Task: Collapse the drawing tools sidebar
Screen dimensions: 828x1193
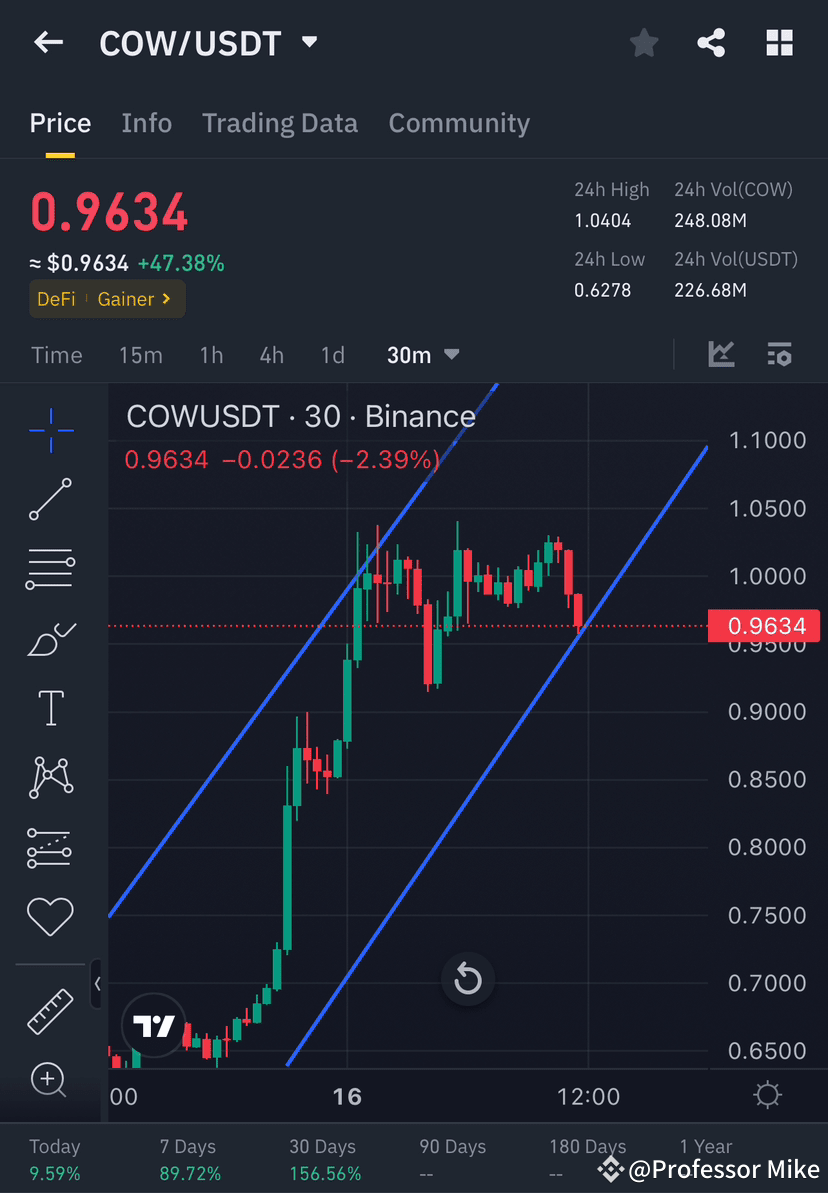Action: [x=97, y=984]
